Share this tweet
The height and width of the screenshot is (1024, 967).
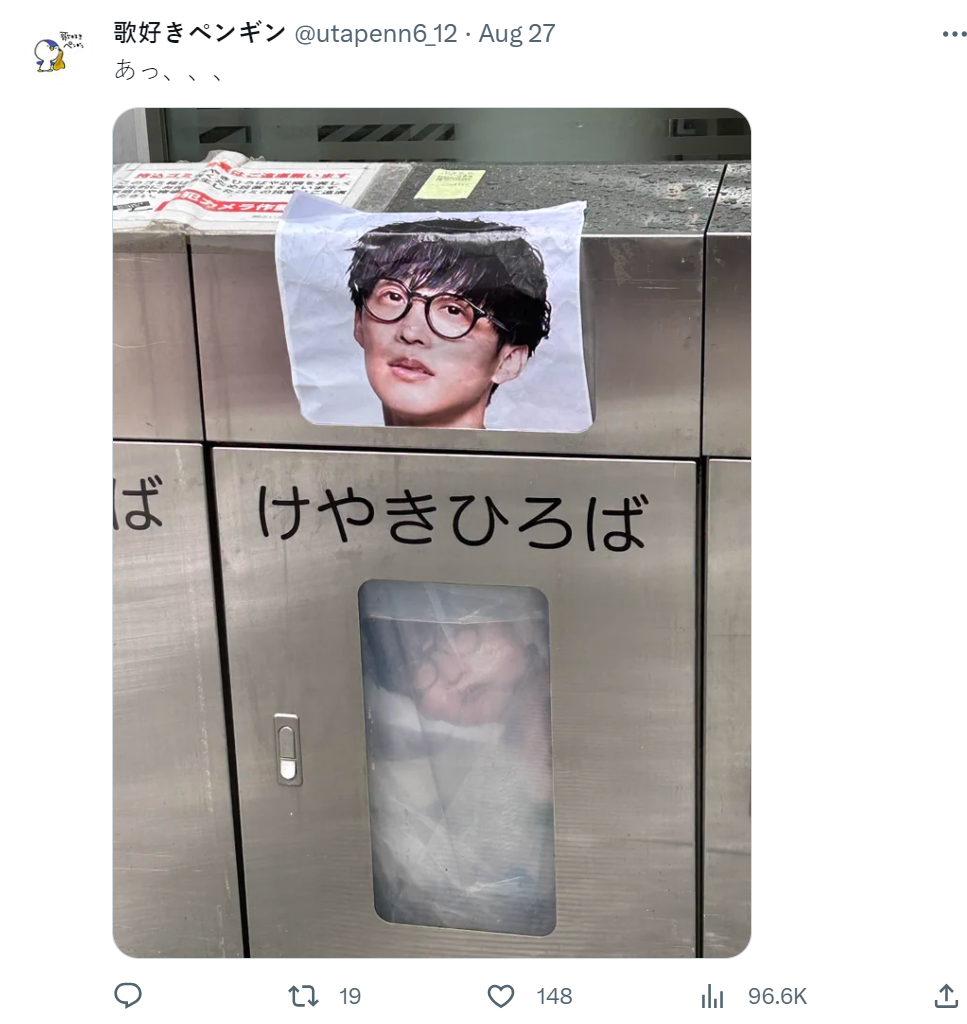tap(945, 996)
